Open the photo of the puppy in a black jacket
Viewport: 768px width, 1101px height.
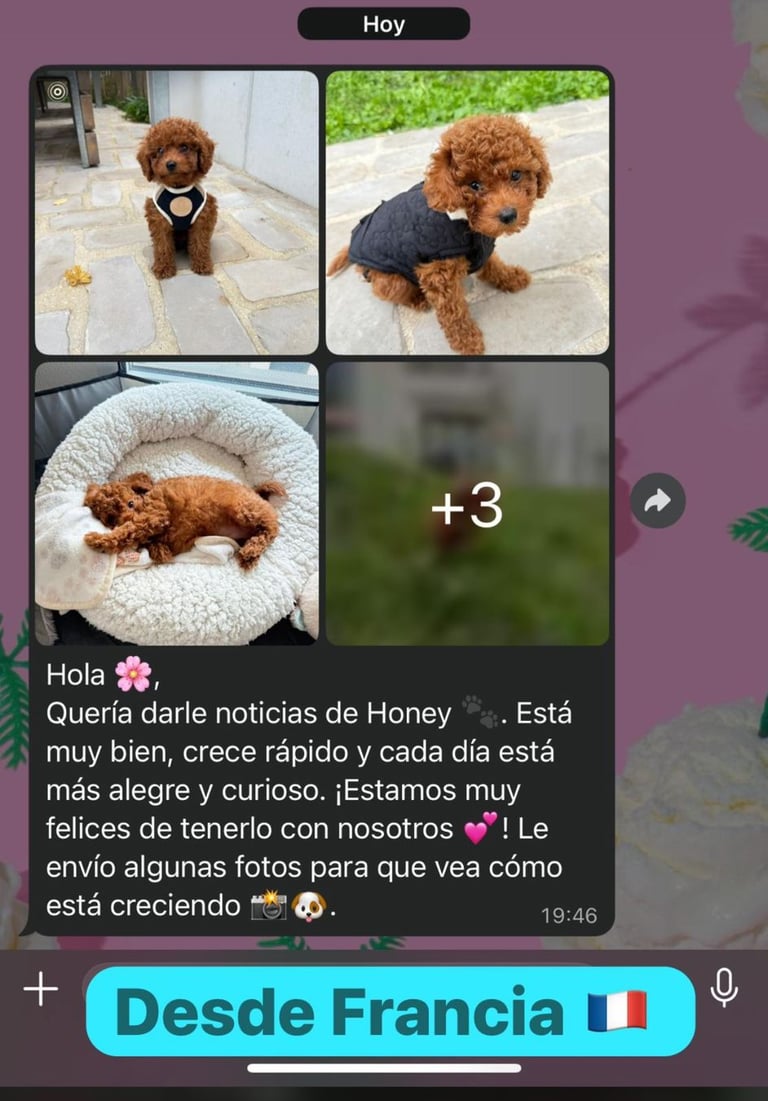467,212
